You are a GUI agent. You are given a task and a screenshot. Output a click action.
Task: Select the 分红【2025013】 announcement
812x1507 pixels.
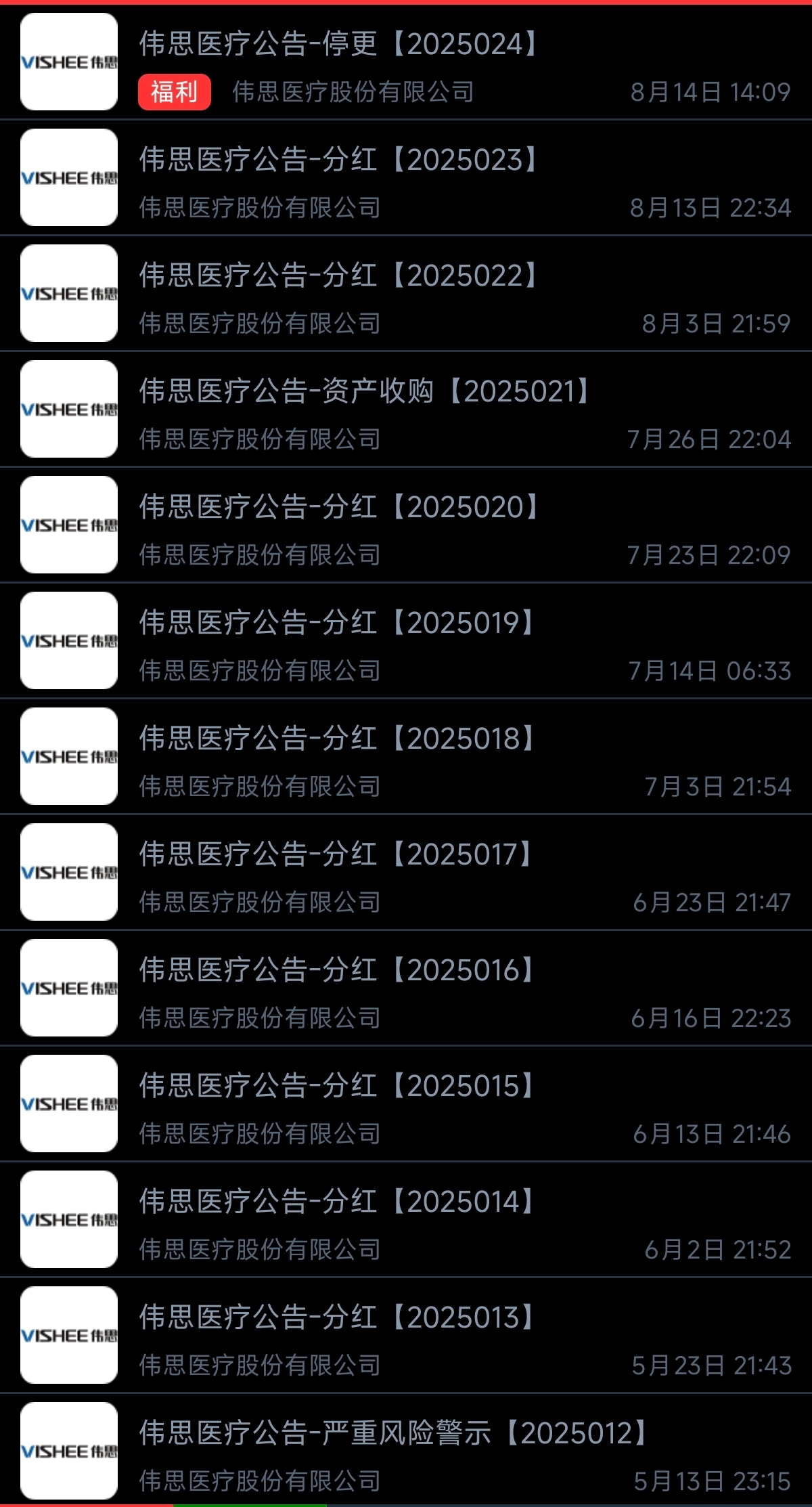coord(406,1336)
